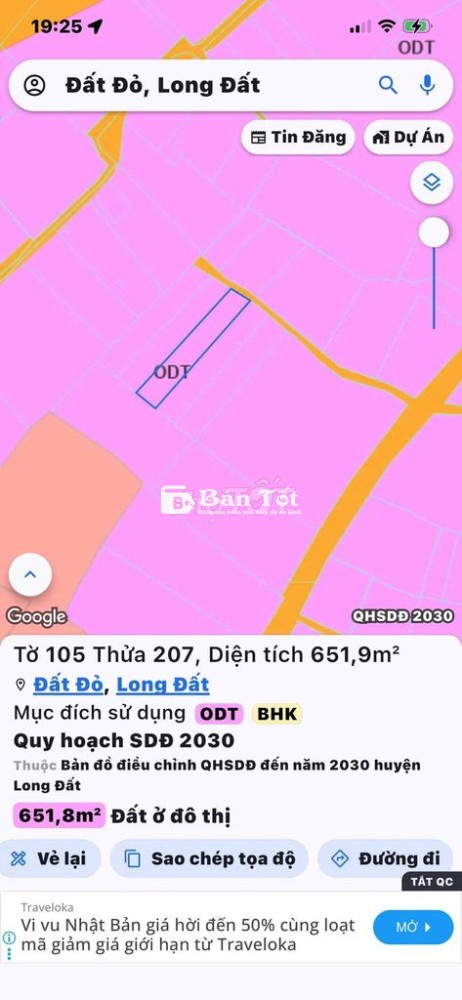Turn off ads with TẮT QC
This screenshot has height=1000, width=462.
[x=431, y=881]
